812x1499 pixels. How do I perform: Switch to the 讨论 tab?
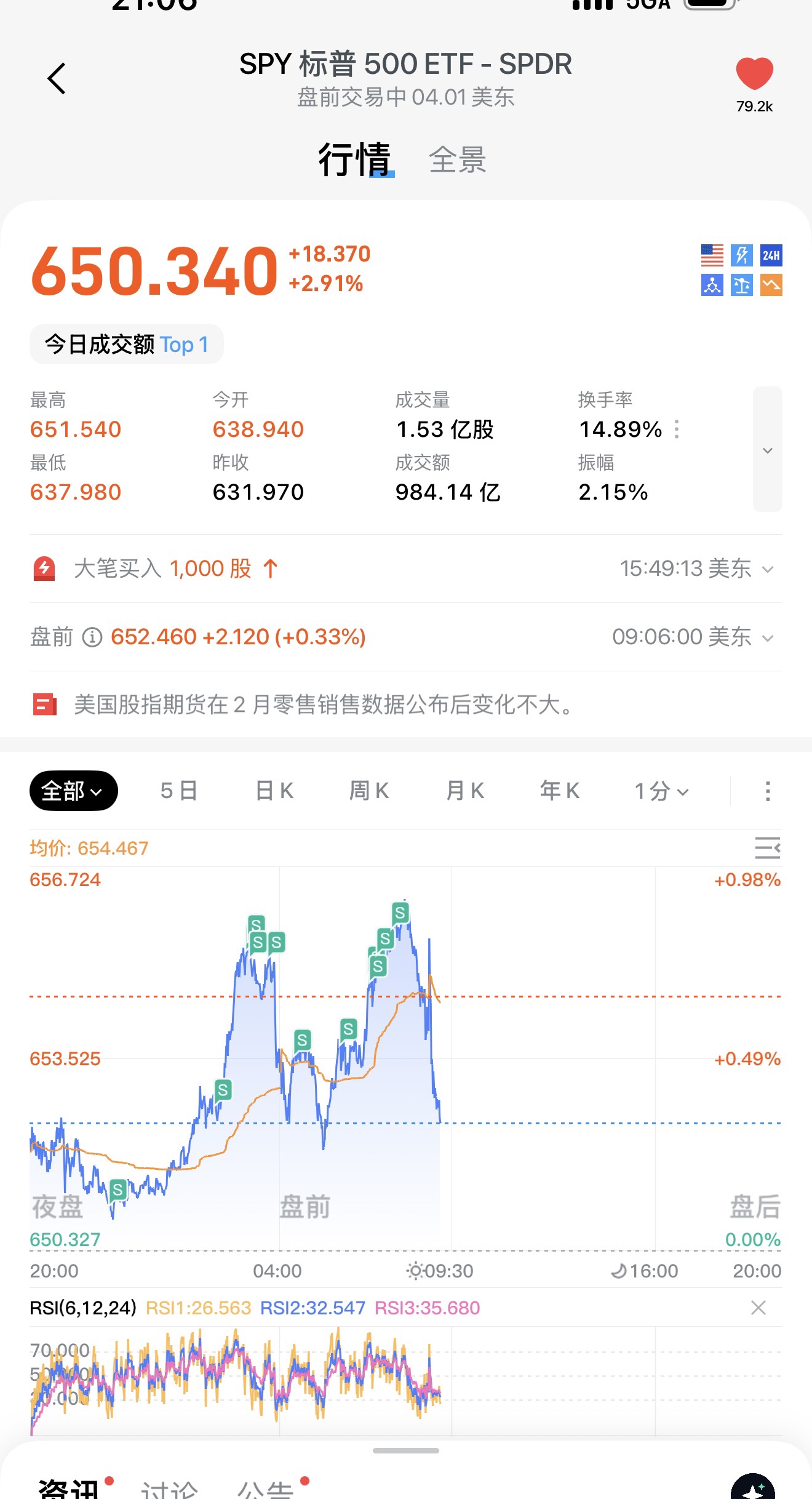click(x=169, y=1489)
